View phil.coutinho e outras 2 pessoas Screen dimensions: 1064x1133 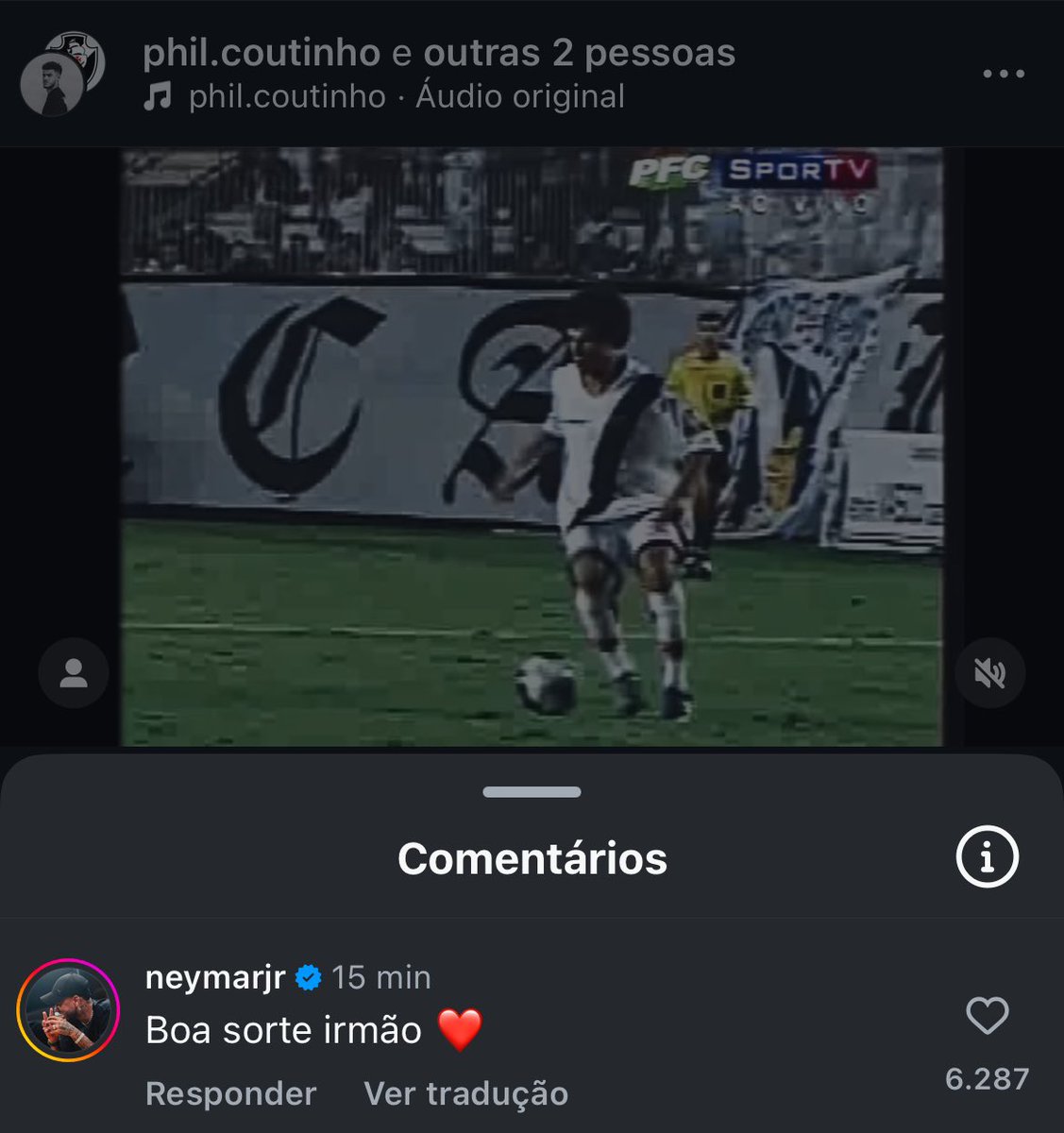tap(438, 54)
